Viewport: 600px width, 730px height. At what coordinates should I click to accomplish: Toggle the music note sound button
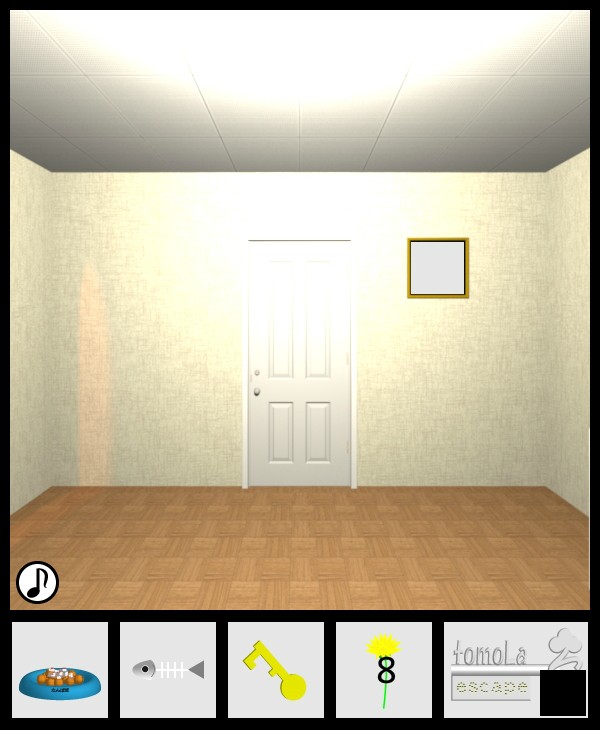pos(38,582)
